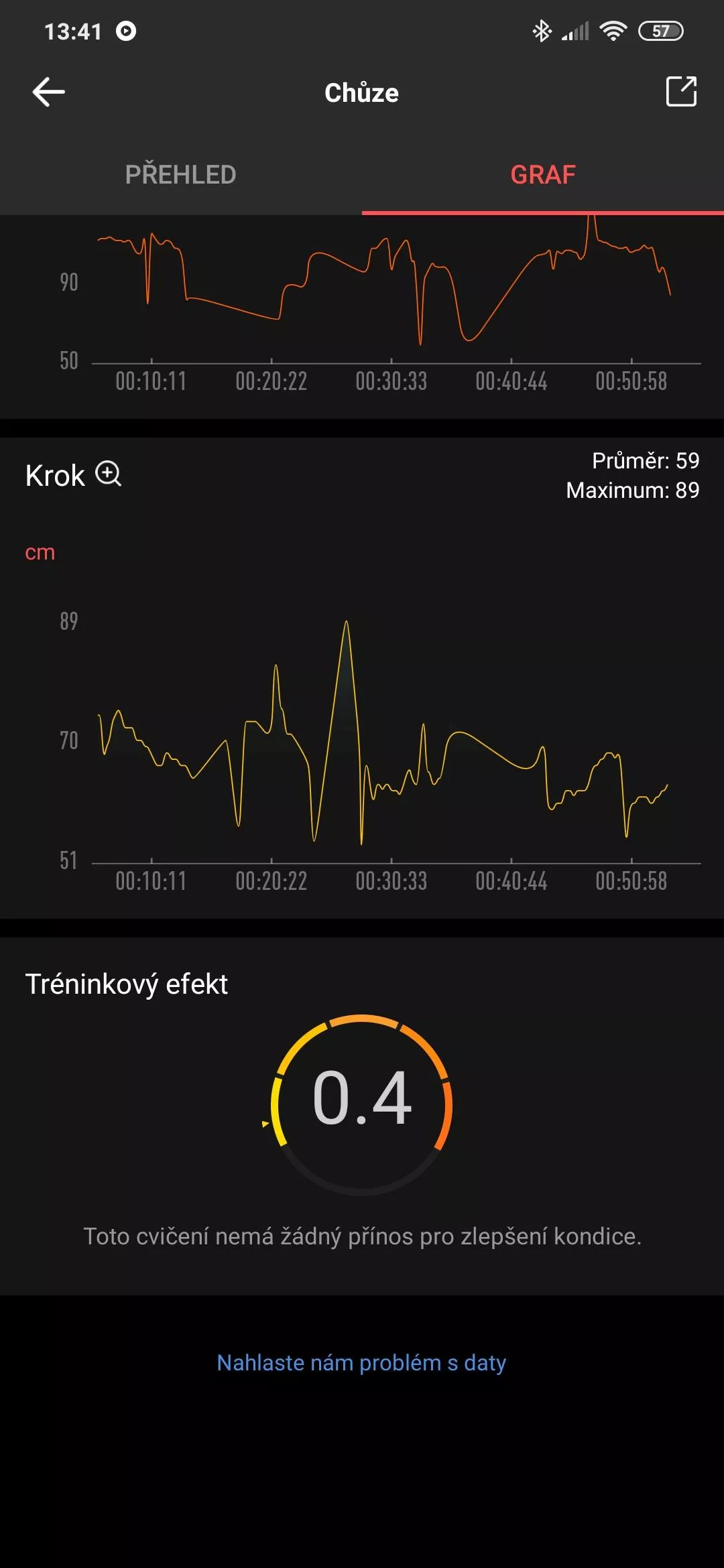Screen dimensions: 724x1568
Task: Enlarge the Krok chart with the magnifier
Action: 109,474
